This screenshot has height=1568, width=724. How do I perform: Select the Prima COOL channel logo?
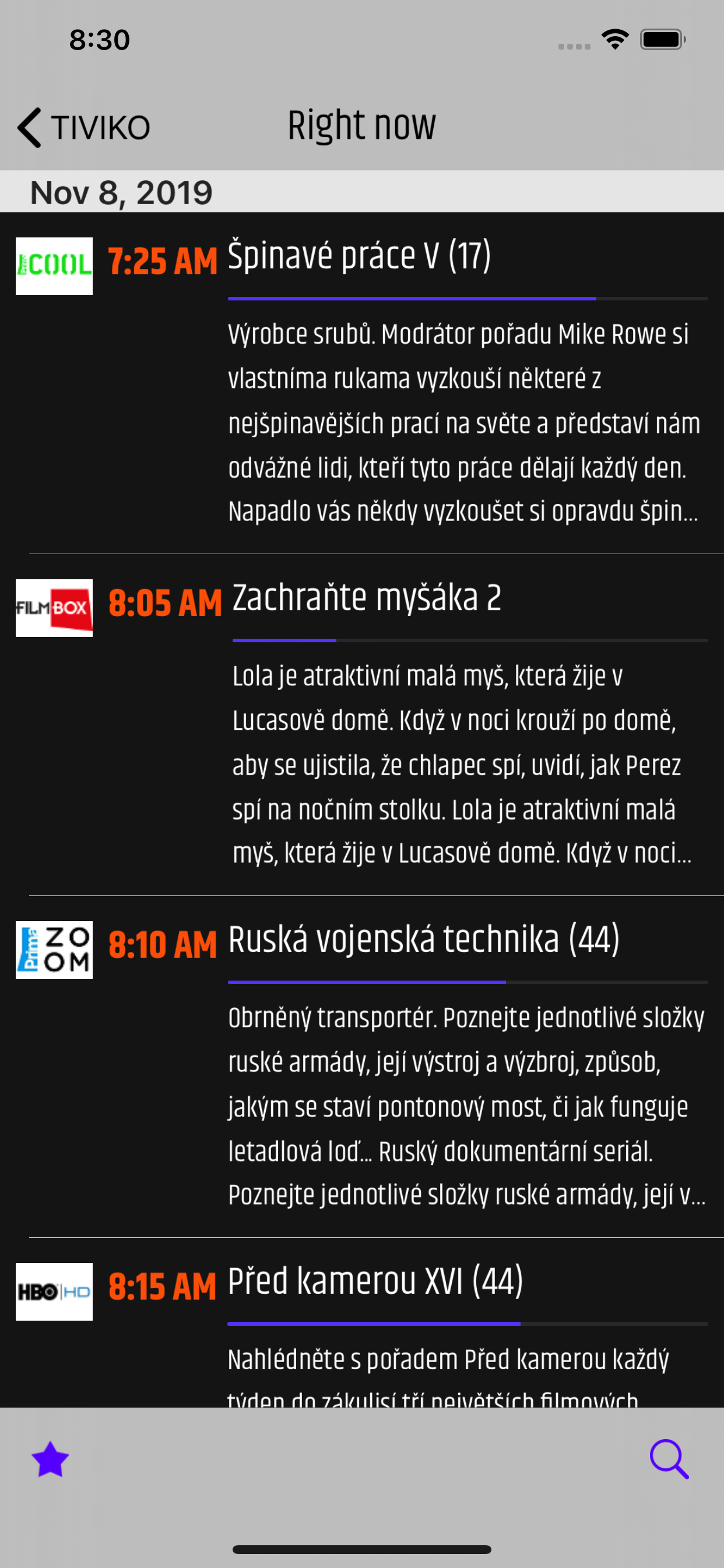(54, 264)
